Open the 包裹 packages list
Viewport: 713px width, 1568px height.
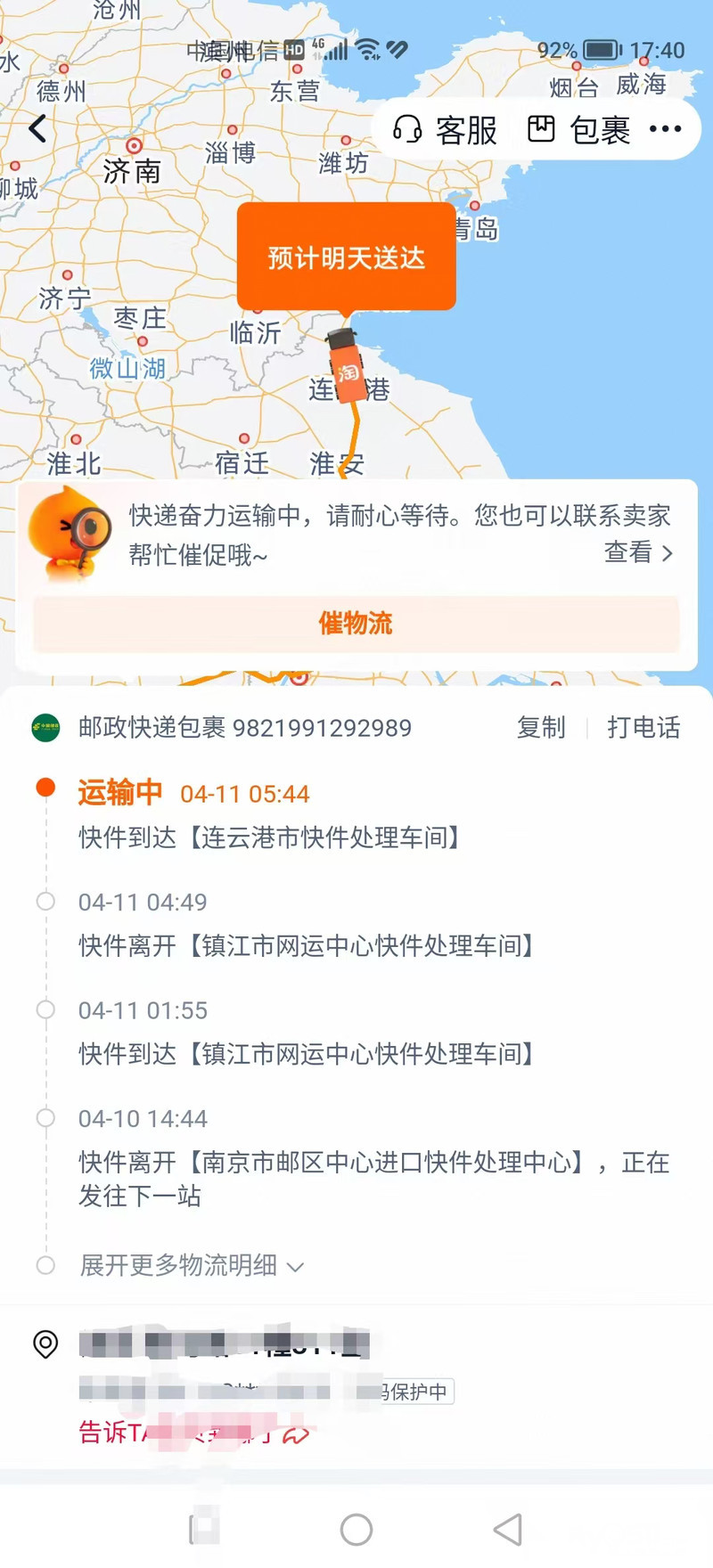[579, 130]
